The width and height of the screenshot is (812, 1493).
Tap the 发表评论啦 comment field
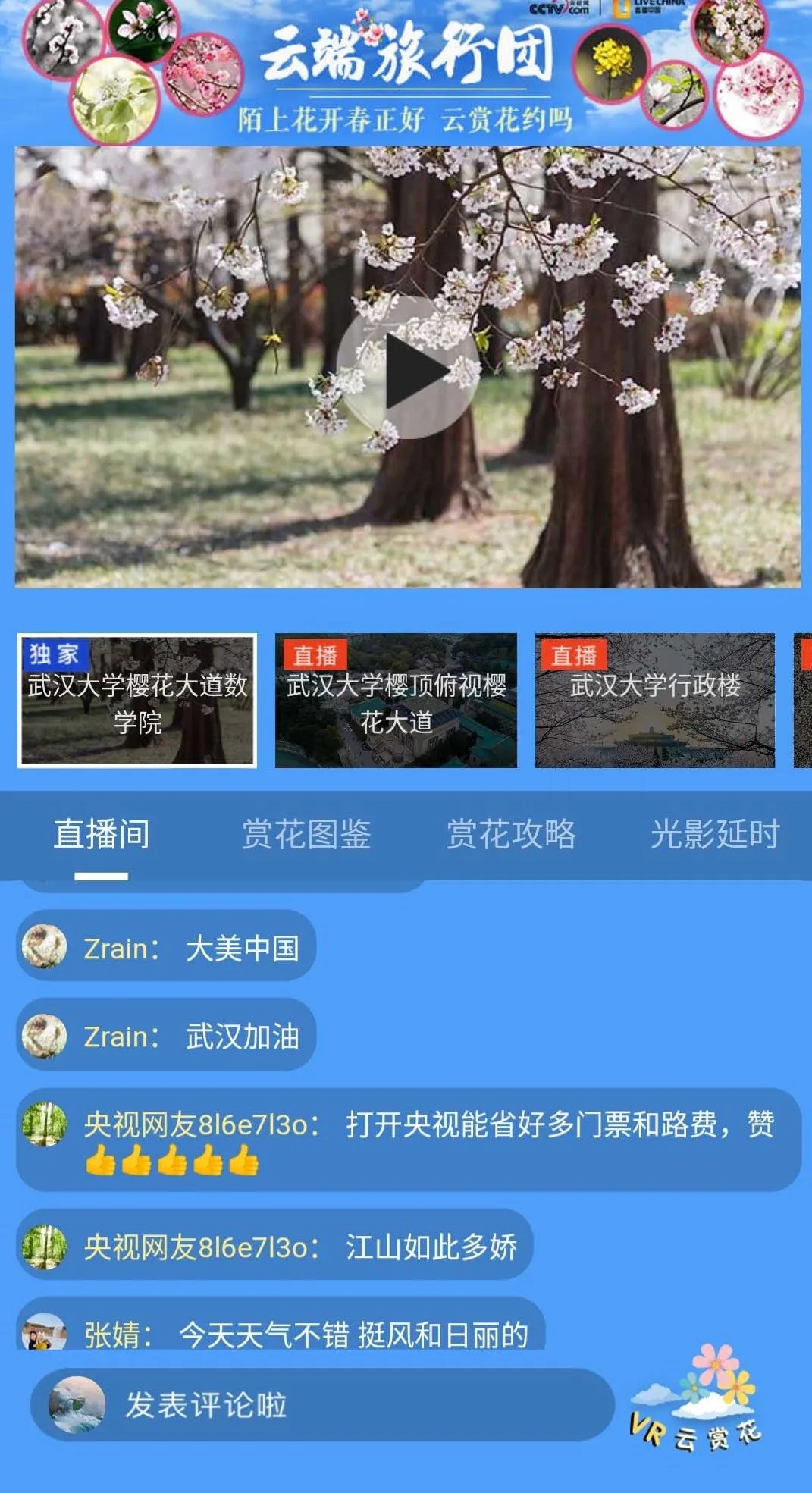click(322, 1404)
